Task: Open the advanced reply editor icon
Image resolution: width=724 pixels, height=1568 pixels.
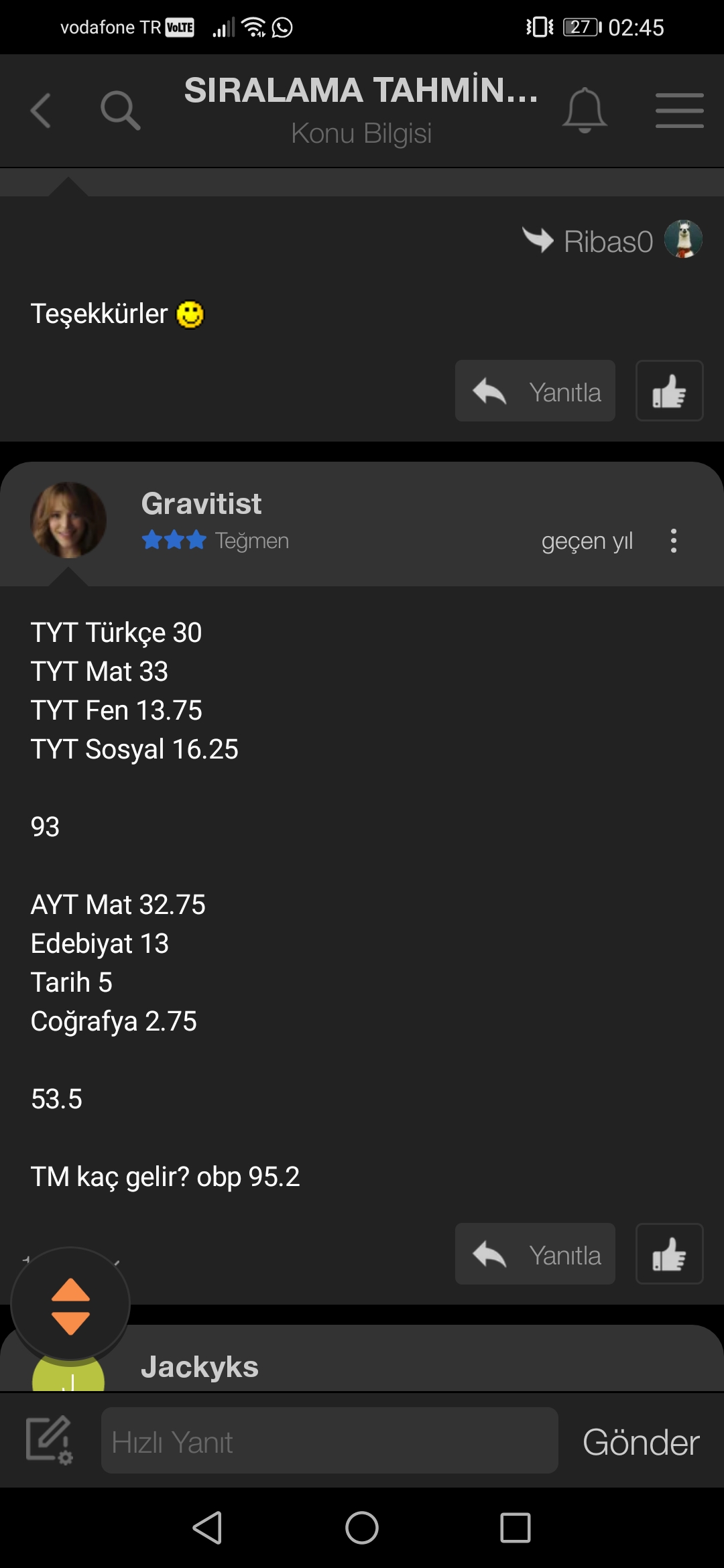Action: pyautogui.click(x=49, y=1439)
